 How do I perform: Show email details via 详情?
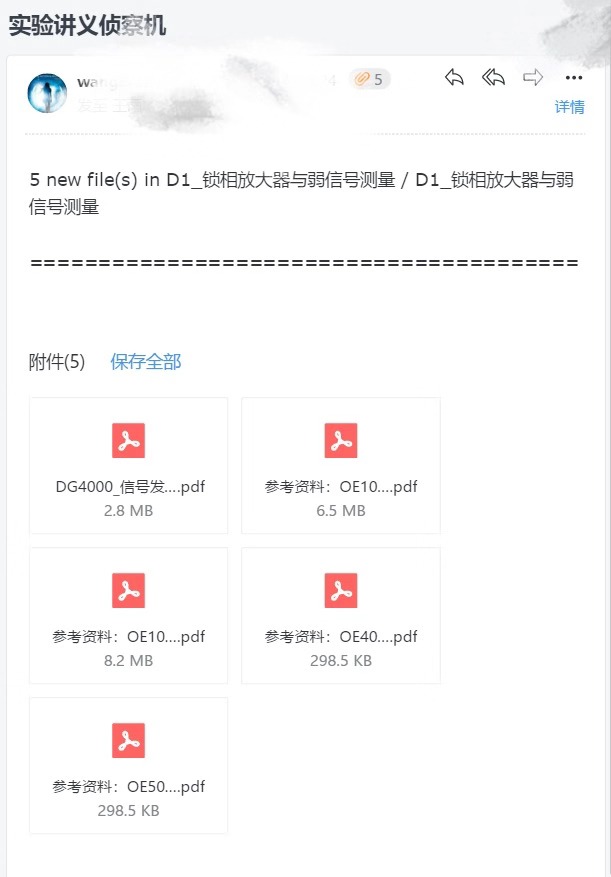(x=569, y=107)
